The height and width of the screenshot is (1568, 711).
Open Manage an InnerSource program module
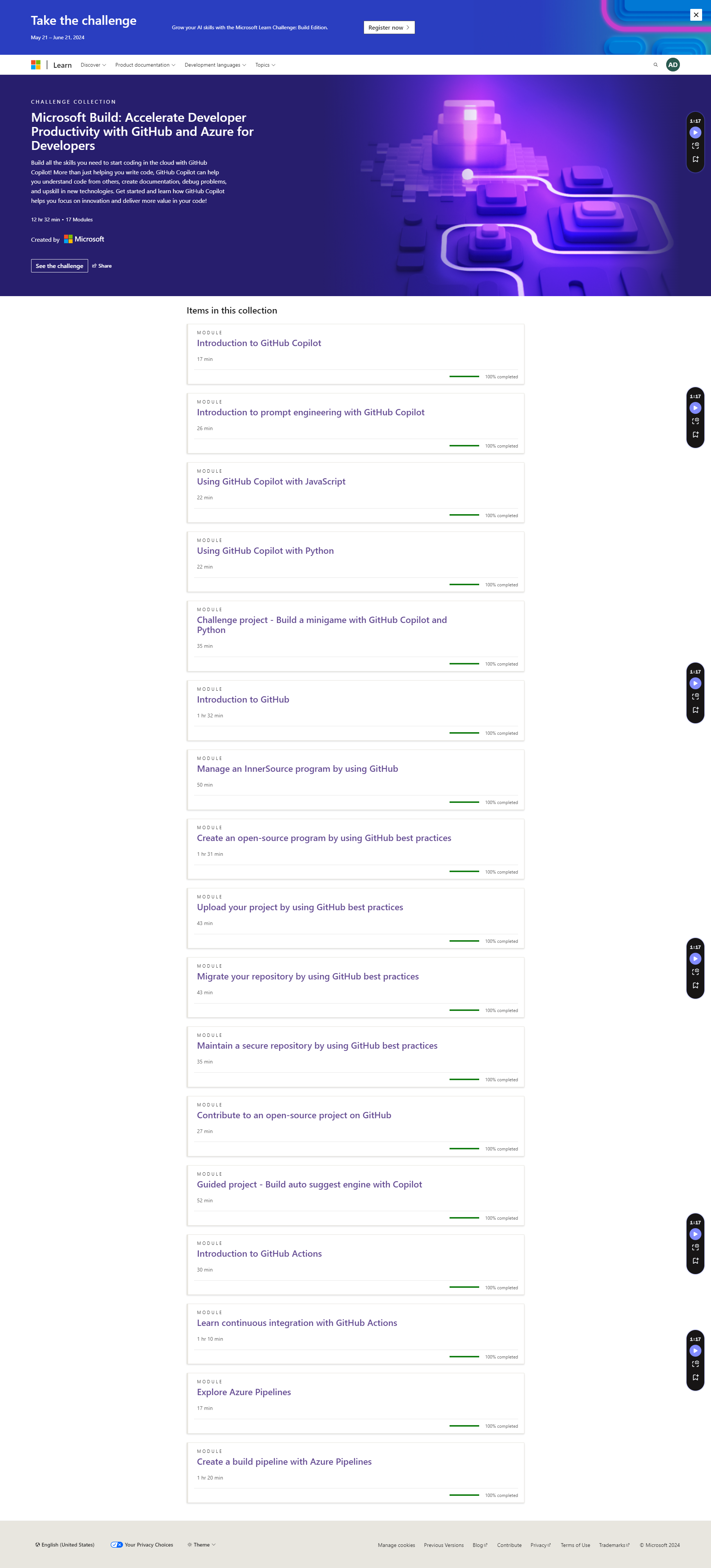point(297,769)
